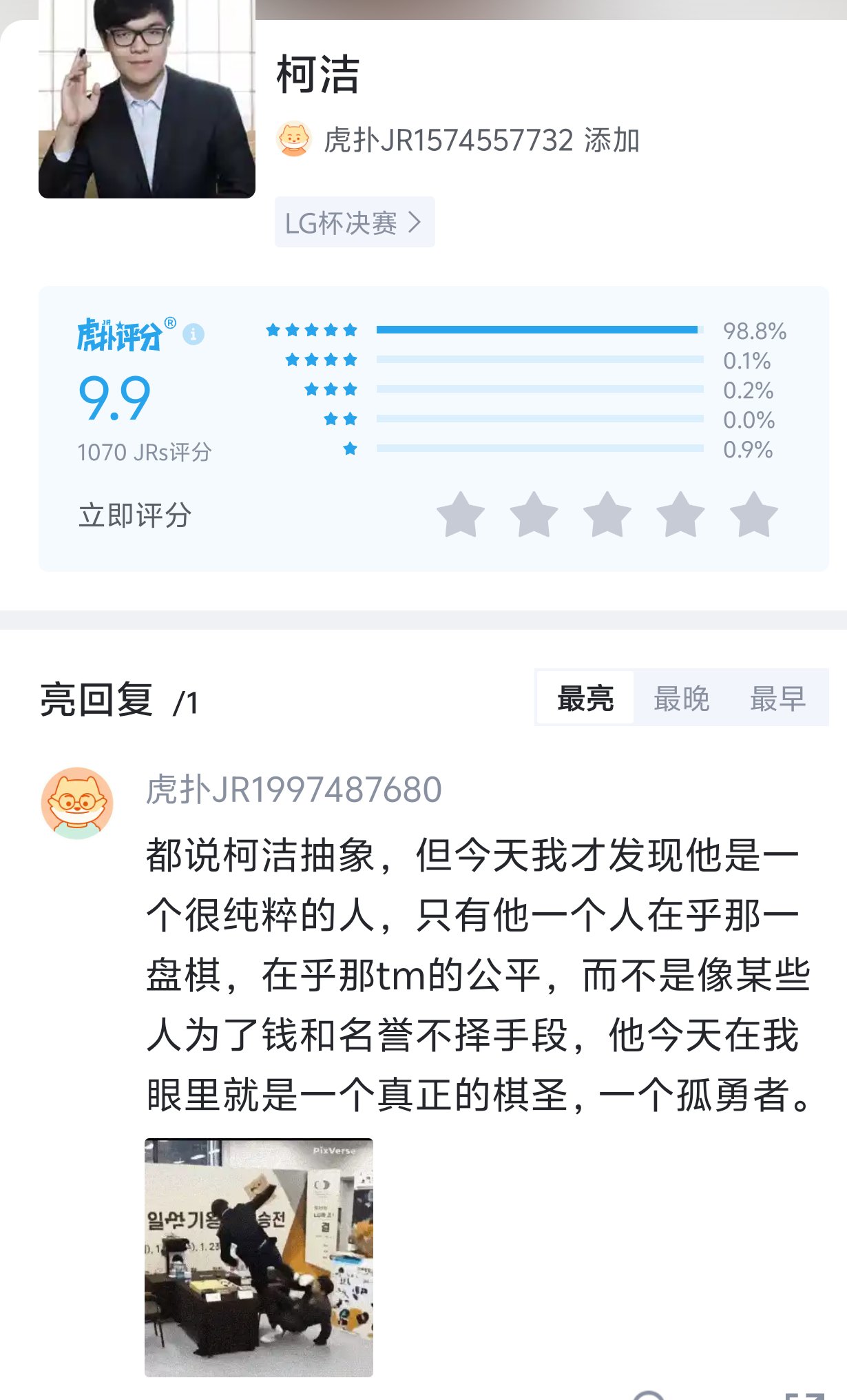Open the image attached to the reply
This screenshot has height=1400, width=847.
258,1257
